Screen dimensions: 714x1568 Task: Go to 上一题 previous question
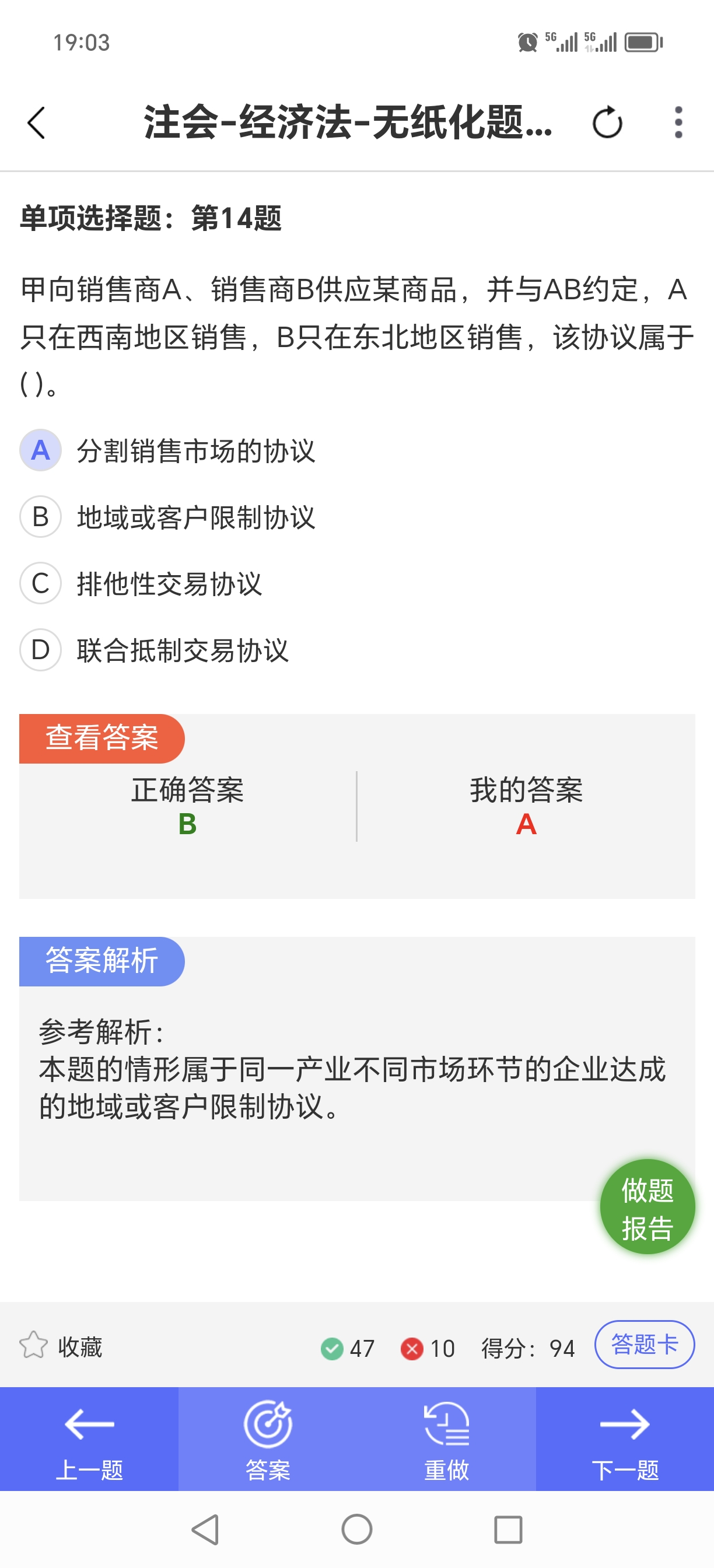89,1439
